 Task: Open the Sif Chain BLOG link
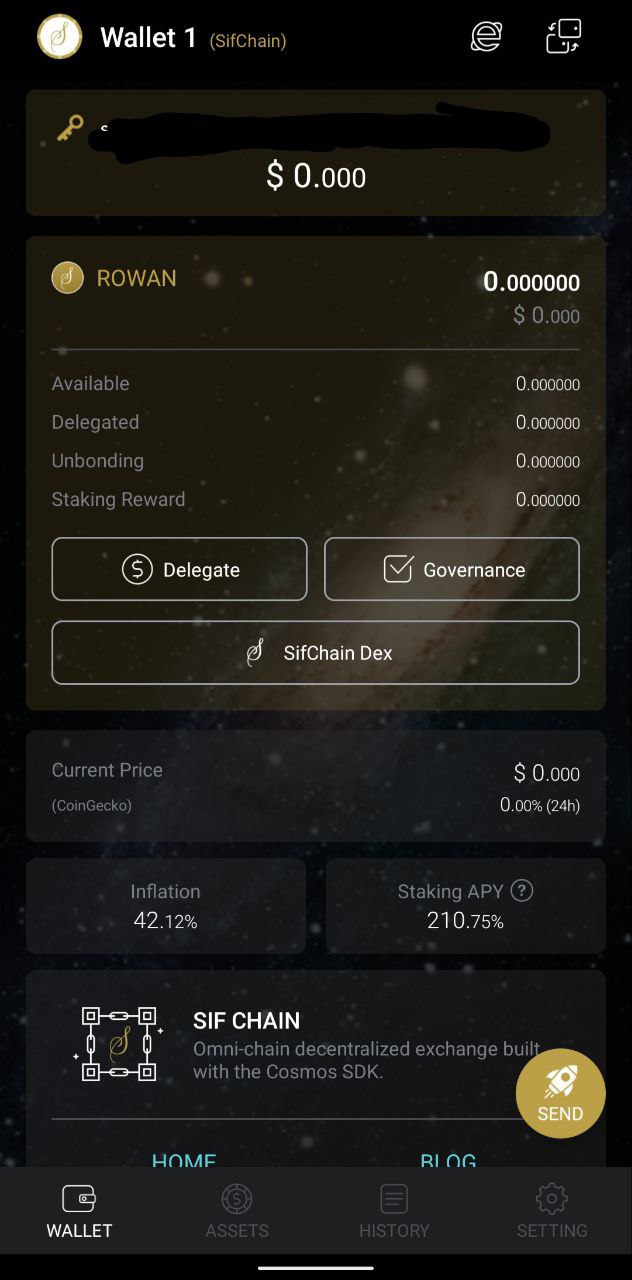(448, 1159)
